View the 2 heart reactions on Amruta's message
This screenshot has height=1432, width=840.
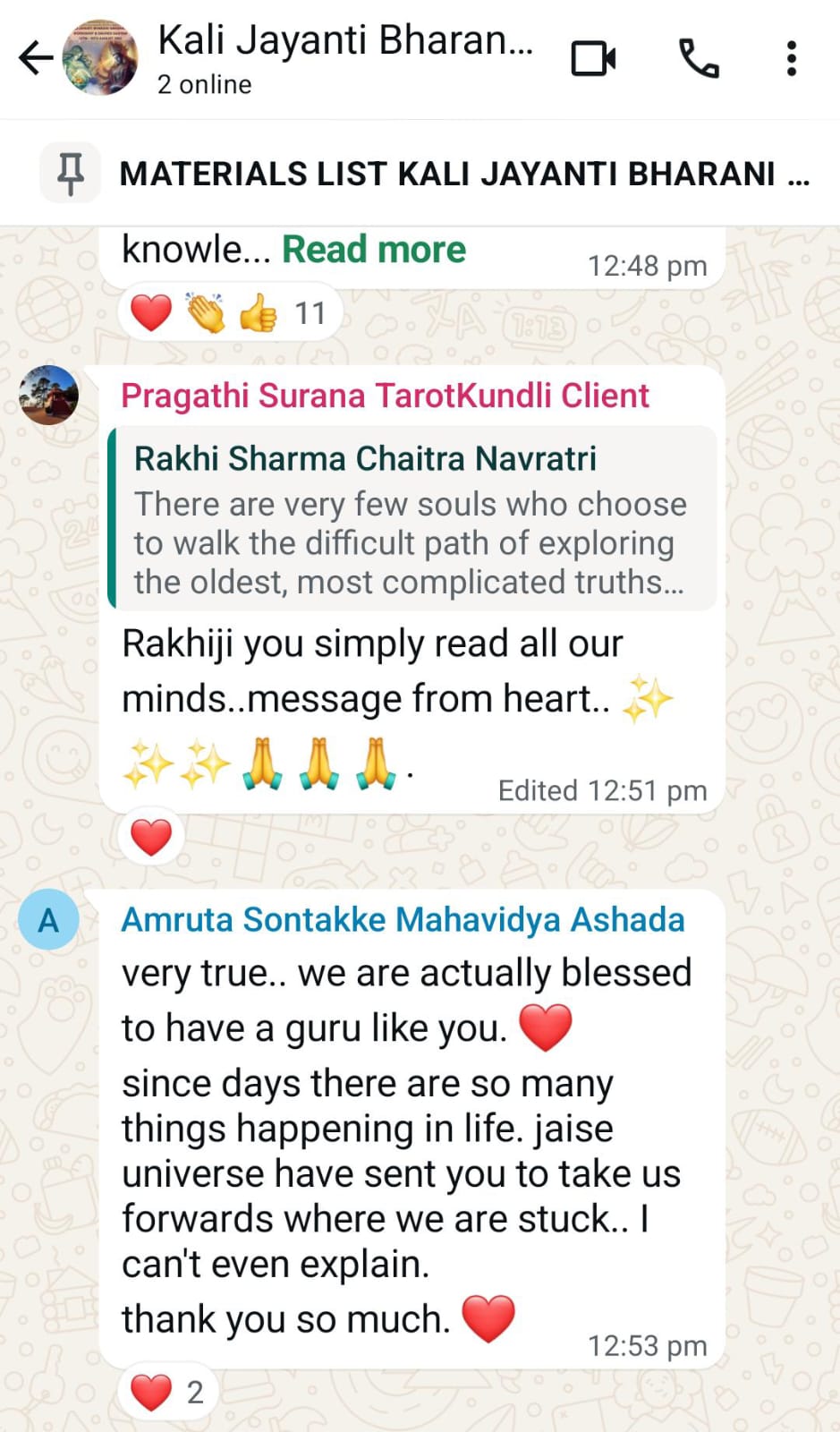click(168, 1392)
